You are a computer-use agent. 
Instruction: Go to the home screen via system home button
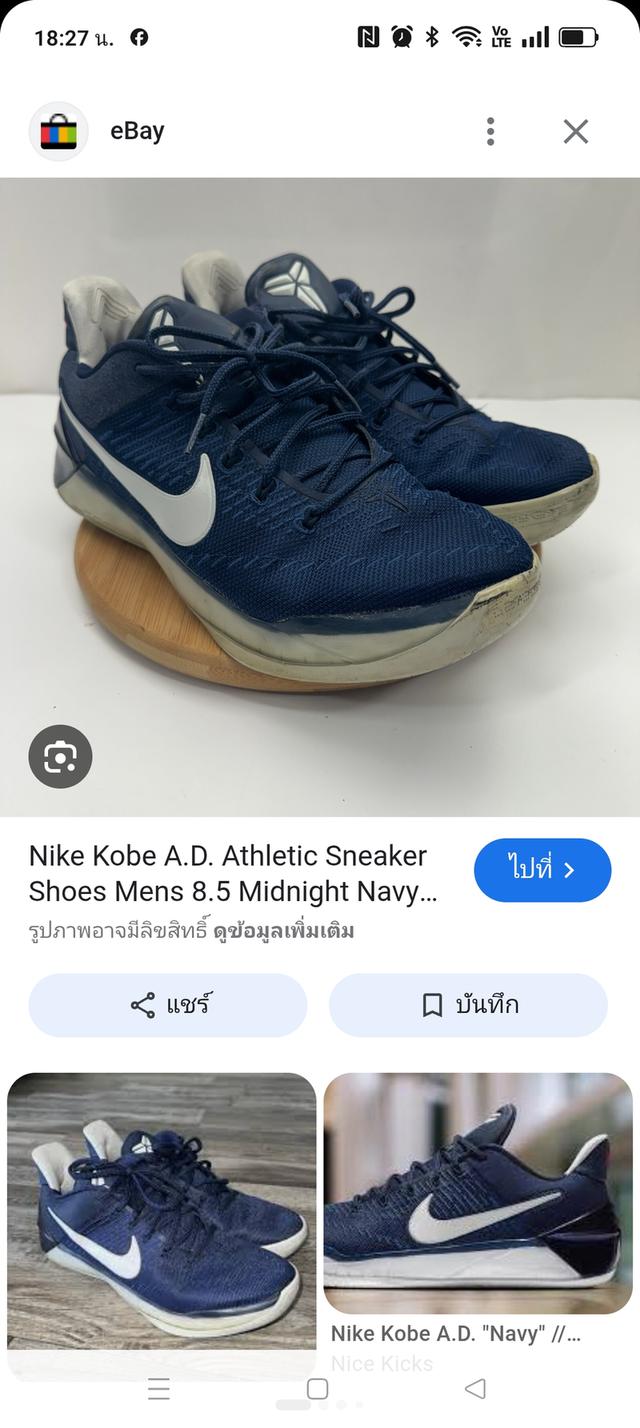(318, 1388)
